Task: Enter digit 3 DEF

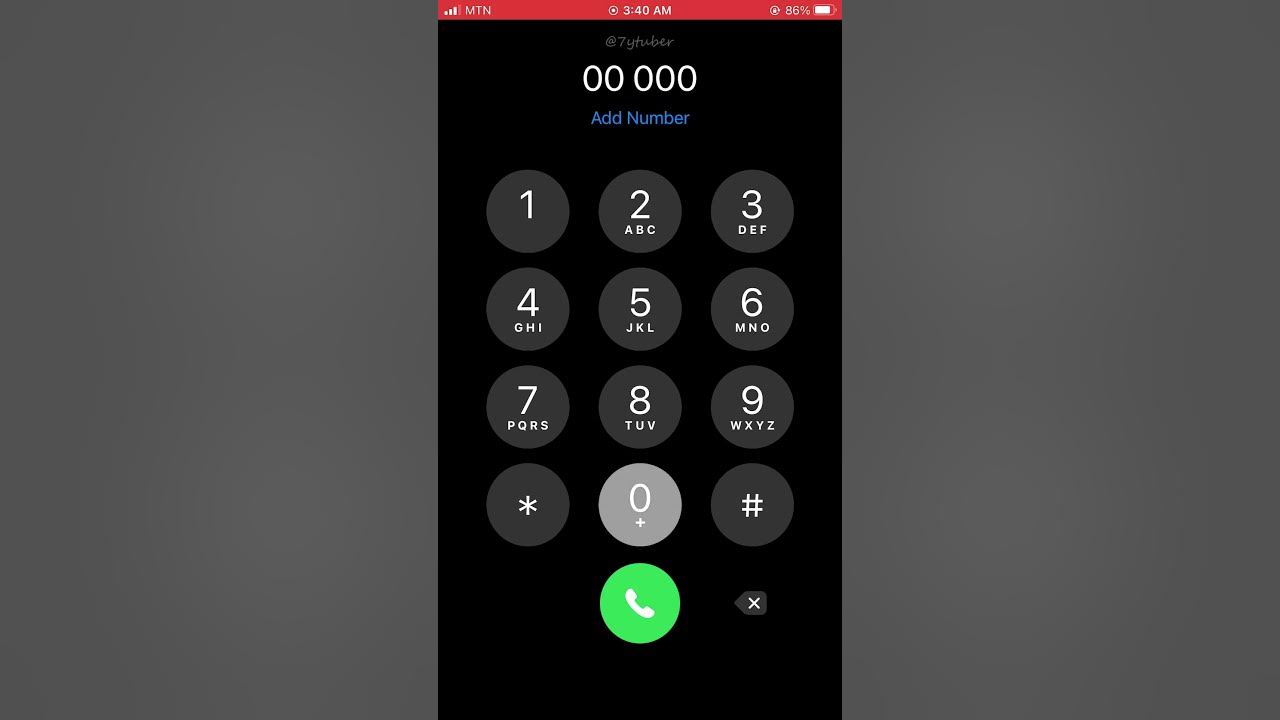Action: point(752,211)
